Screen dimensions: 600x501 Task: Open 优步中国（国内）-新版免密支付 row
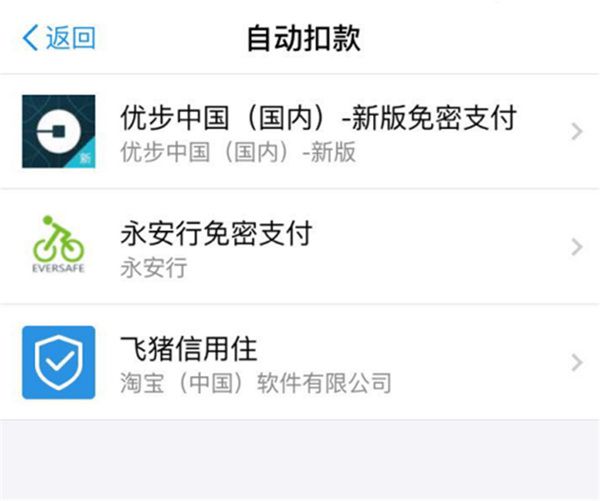(x=317, y=131)
